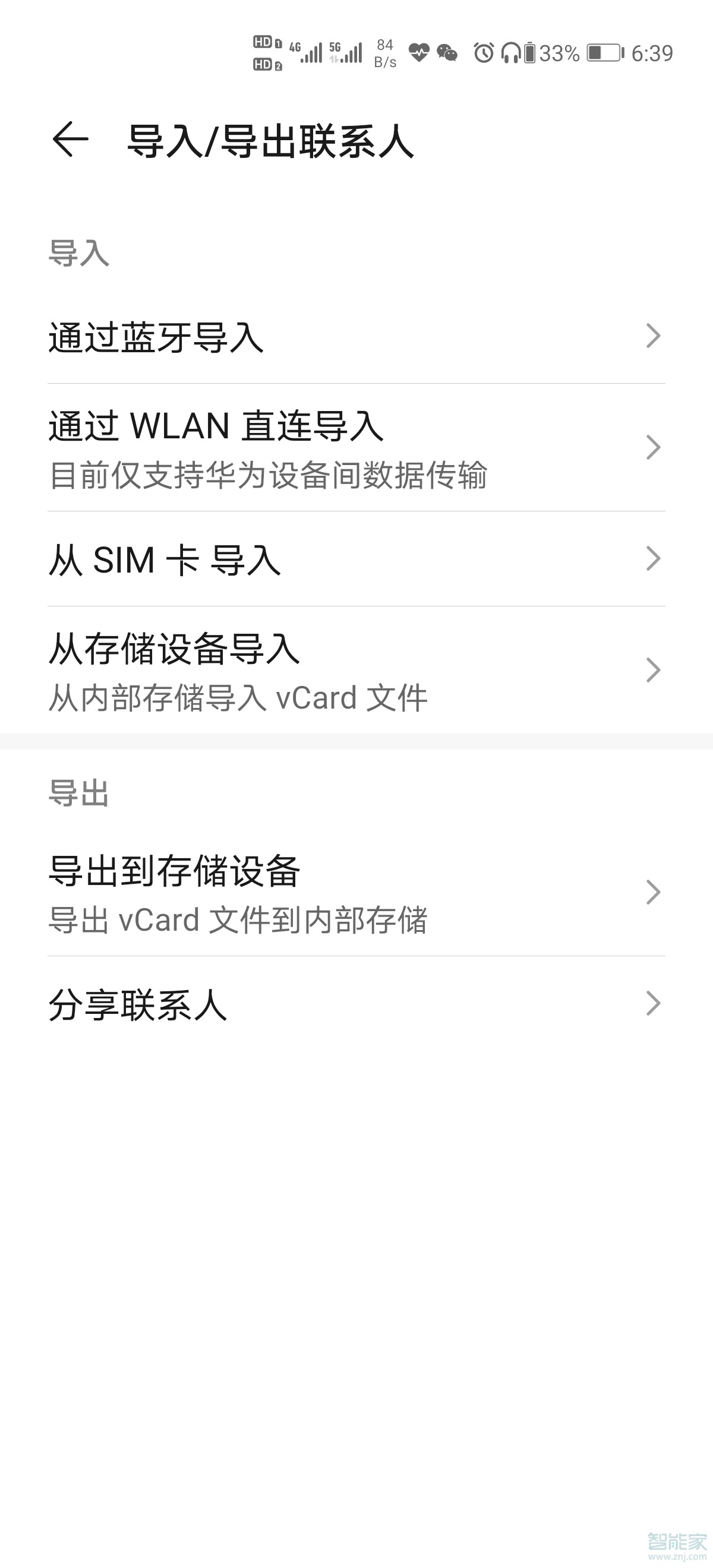This screenshot has width=713, height=1568.
Task: Open 从 SIM 卡 导入 via its chevron
Action: tap(654, 557)
